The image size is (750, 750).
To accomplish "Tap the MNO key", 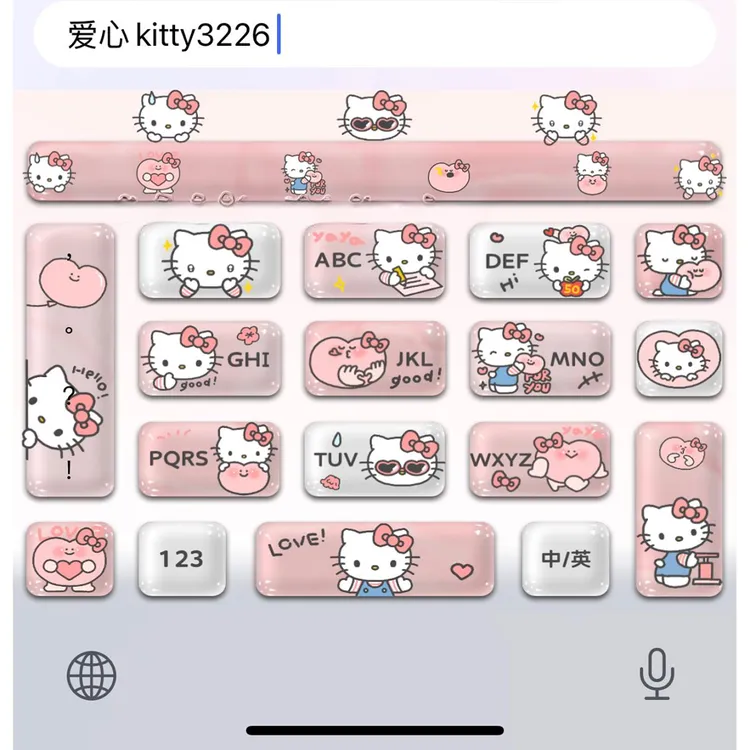I will click(540, 359).
